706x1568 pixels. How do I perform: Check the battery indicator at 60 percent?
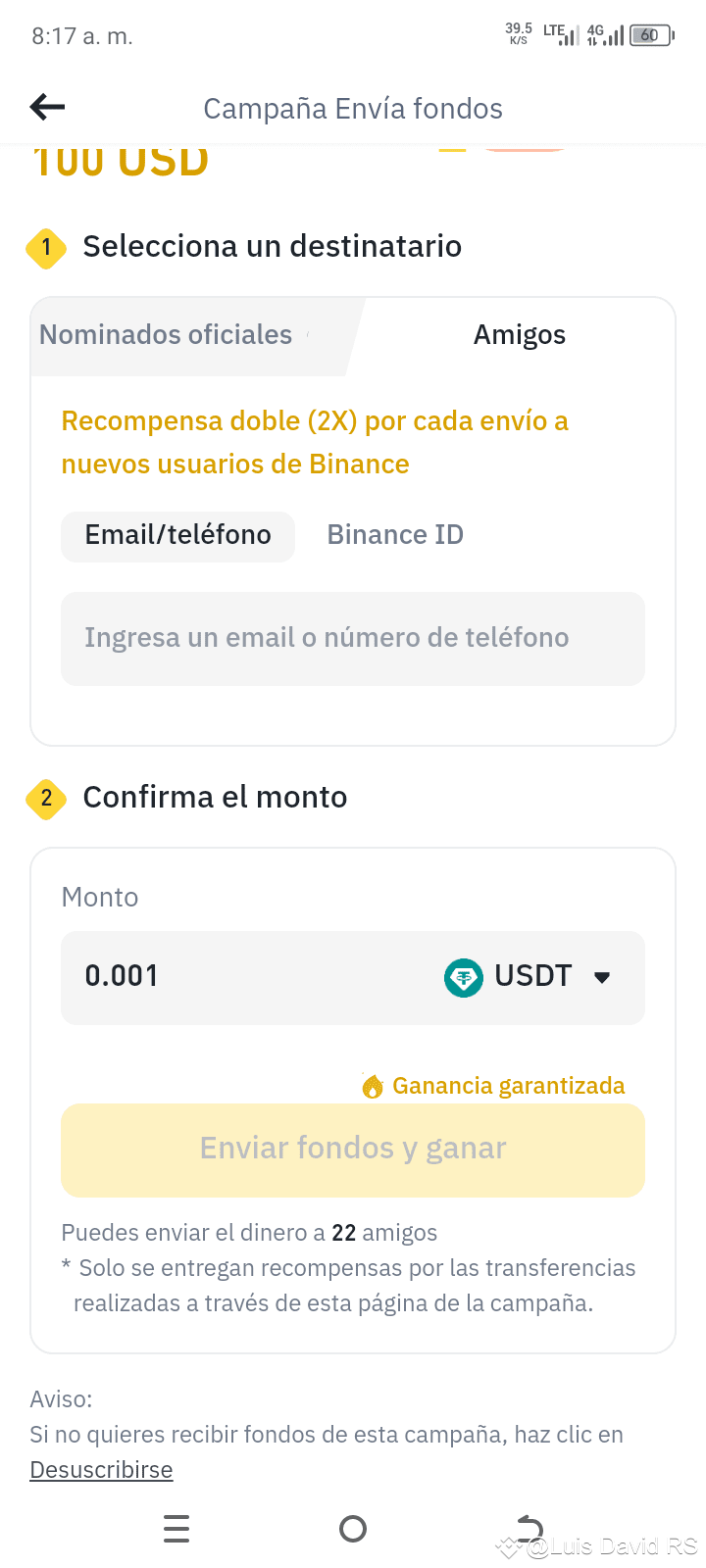tap(648, 34)
